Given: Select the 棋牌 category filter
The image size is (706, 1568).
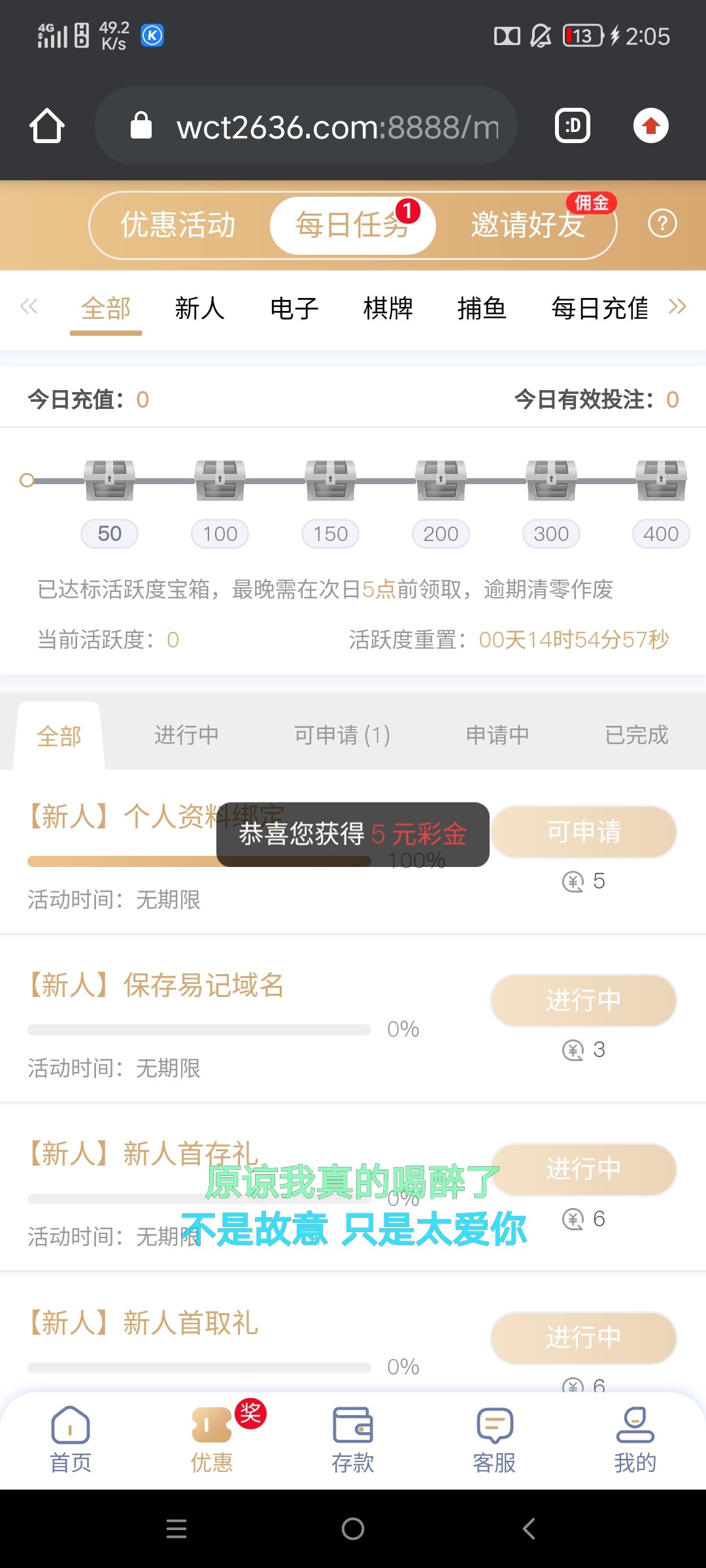Looking at the screenshot, I should pos(388,308).
